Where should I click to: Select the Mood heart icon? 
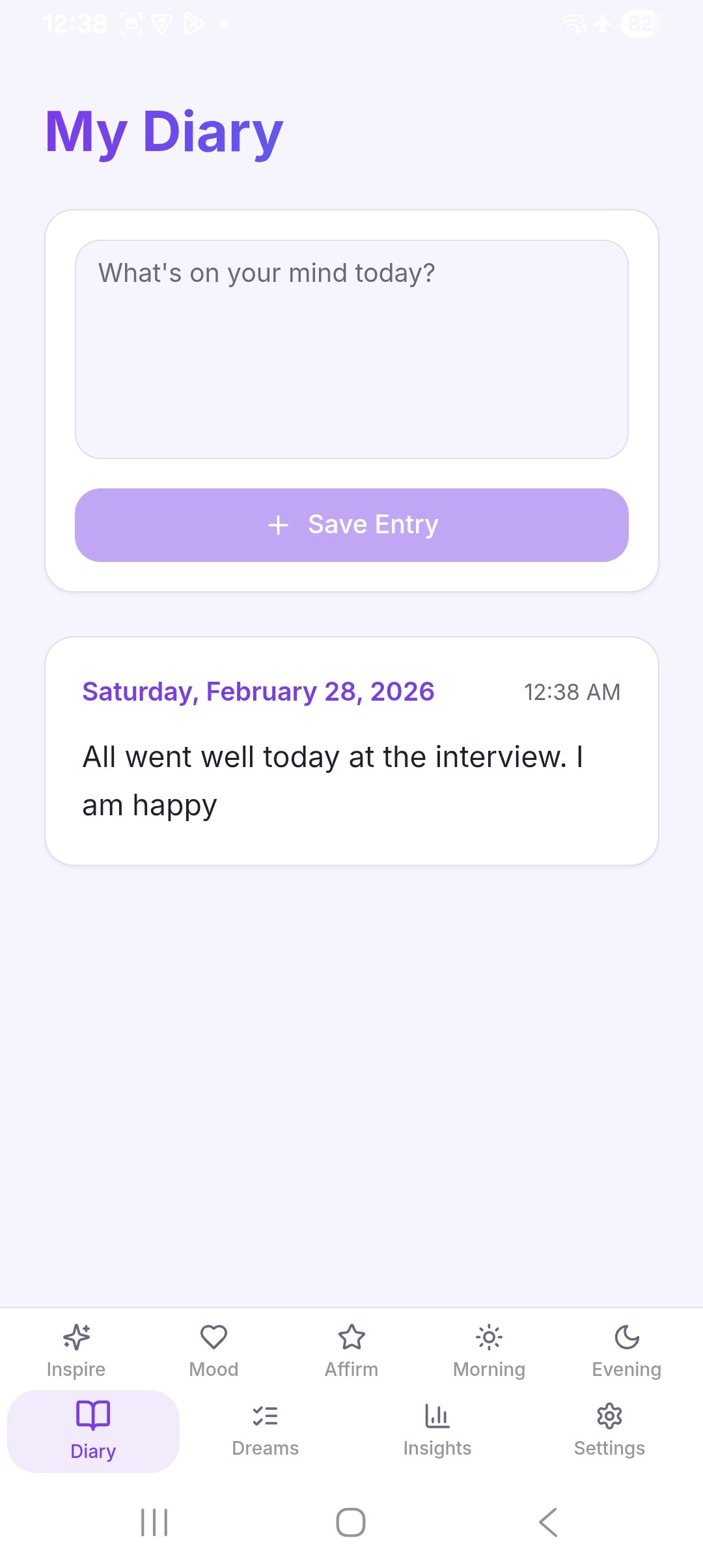coord(214,1337)
